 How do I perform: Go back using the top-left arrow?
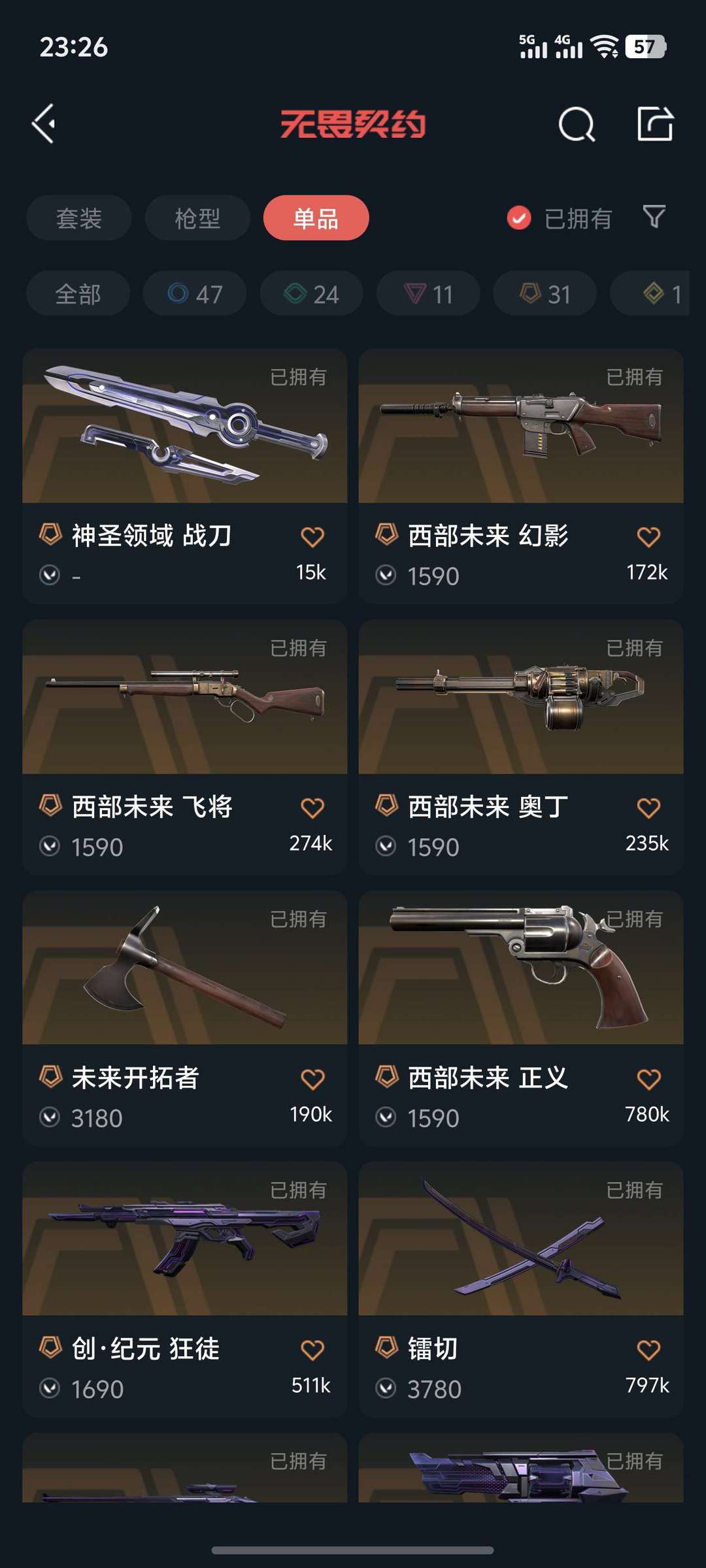coord(44,123)
